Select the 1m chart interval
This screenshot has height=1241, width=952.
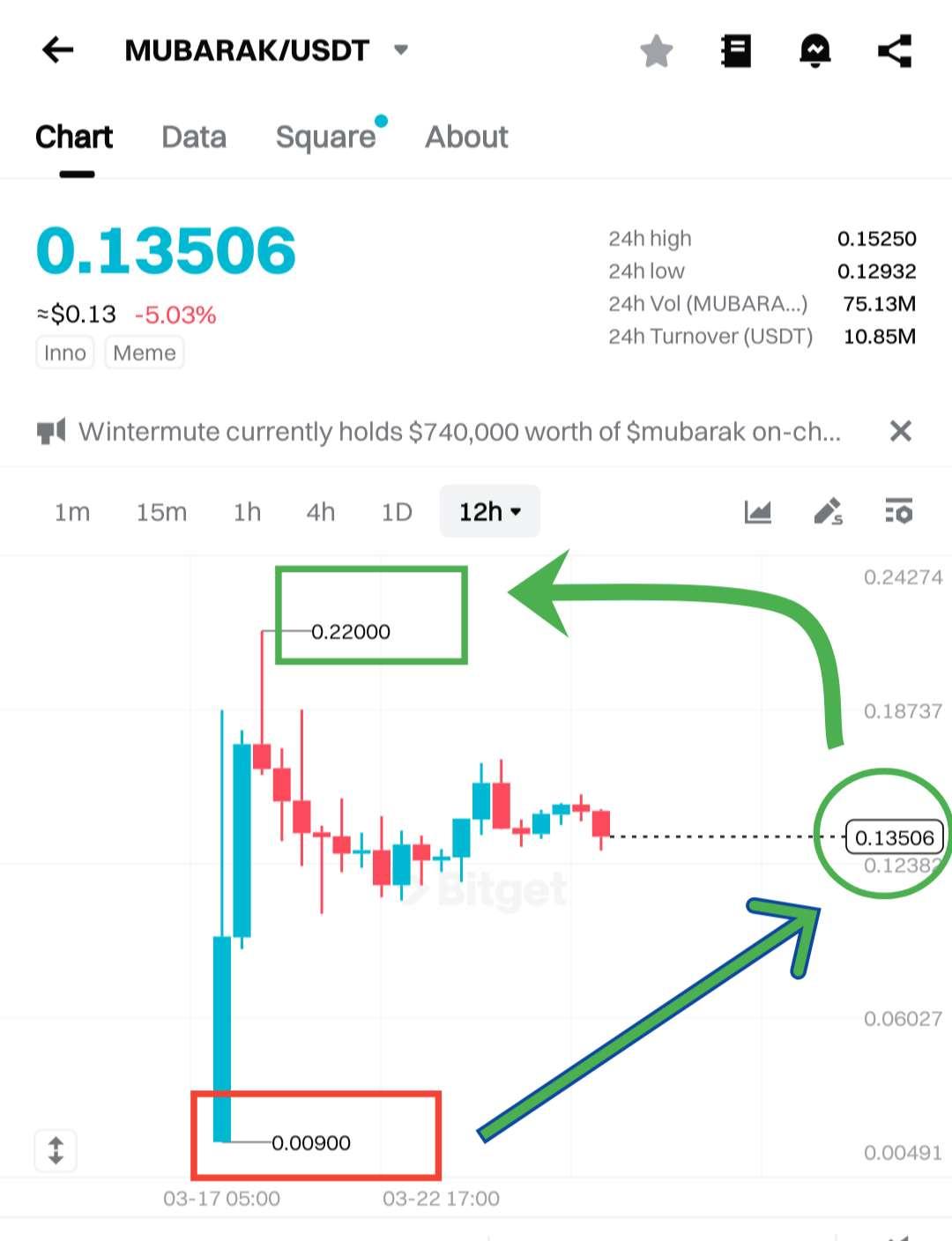tap(72, 512)
